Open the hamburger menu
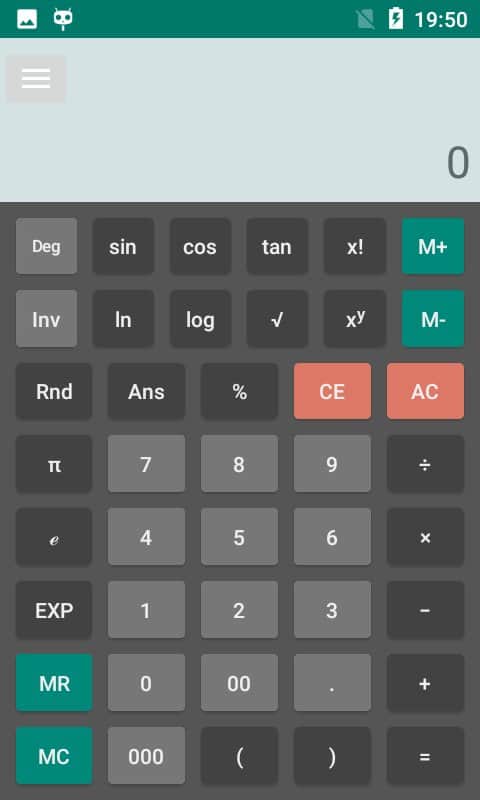480x800 pixels. tap(36, 79)
